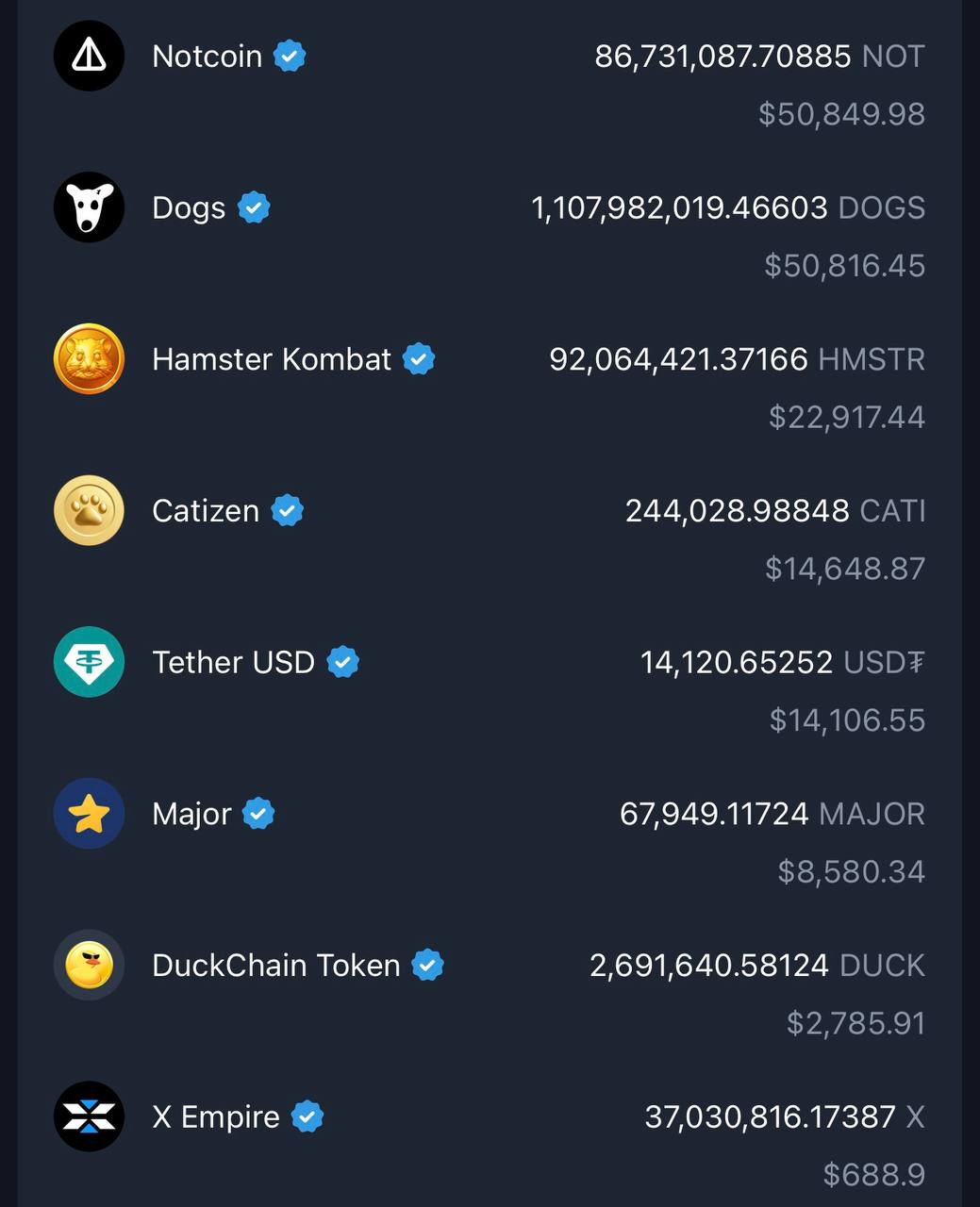Image resolution: width=980 pixels, height=1207 pixels.
Task: Open the Notcoin token row
Action: [490, 83]
